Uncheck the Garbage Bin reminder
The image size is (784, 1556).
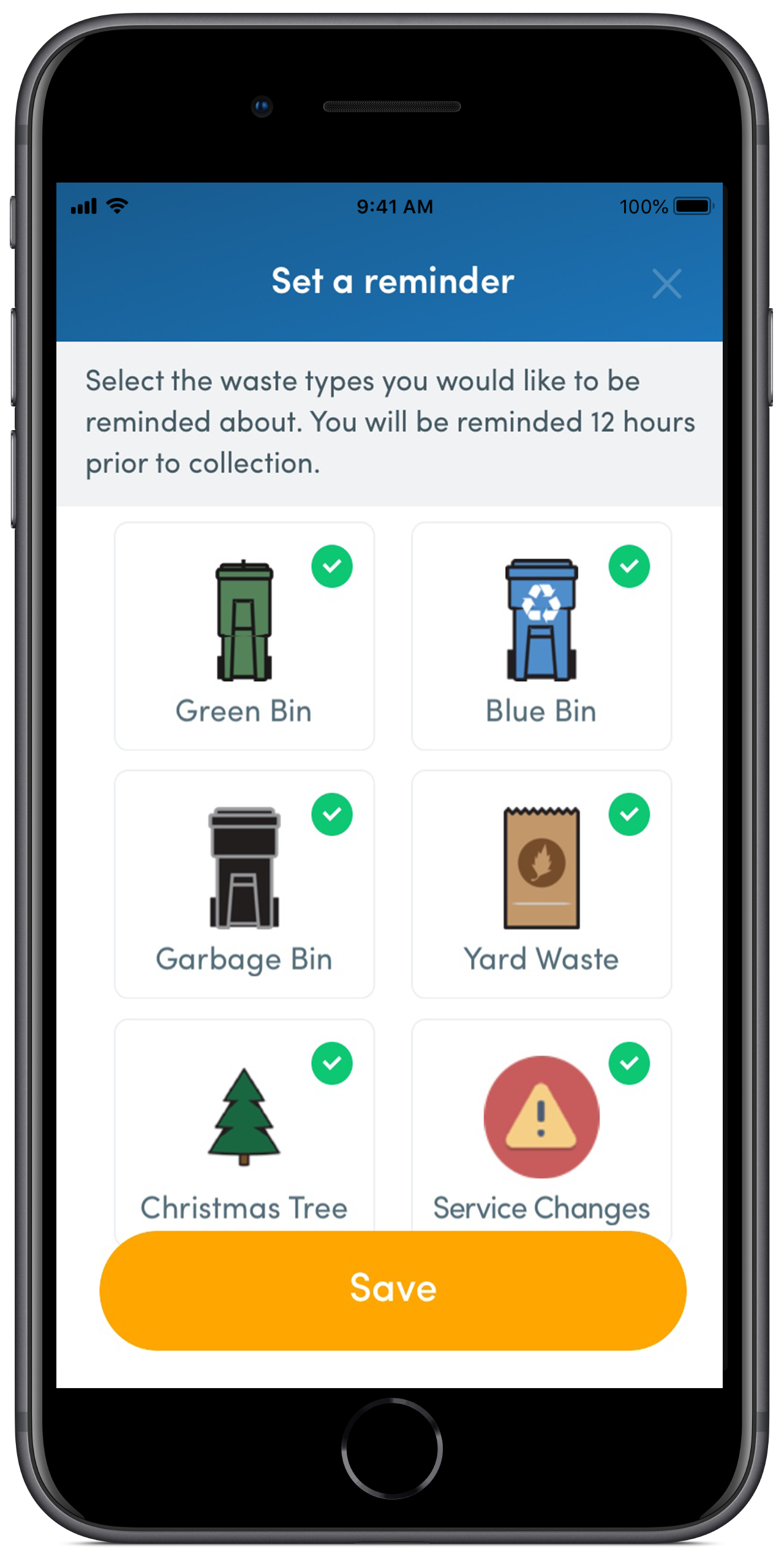click(x=244, y=884)
